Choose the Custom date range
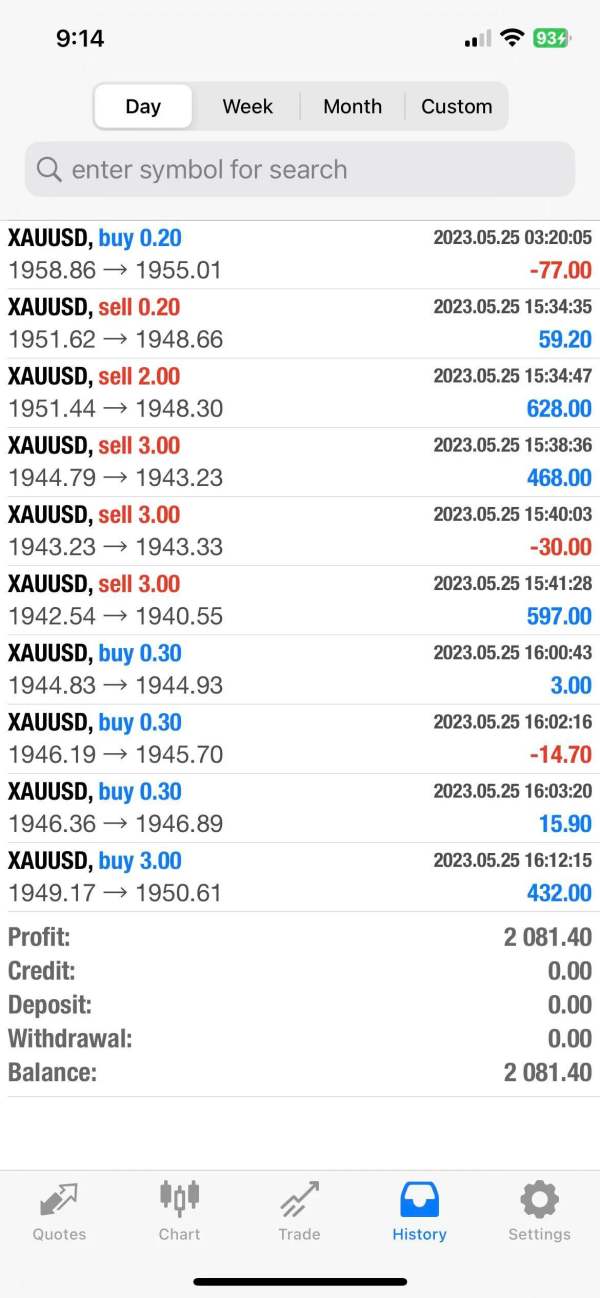Viewport: 600px width, 1298px height. (x=456, y=106)
